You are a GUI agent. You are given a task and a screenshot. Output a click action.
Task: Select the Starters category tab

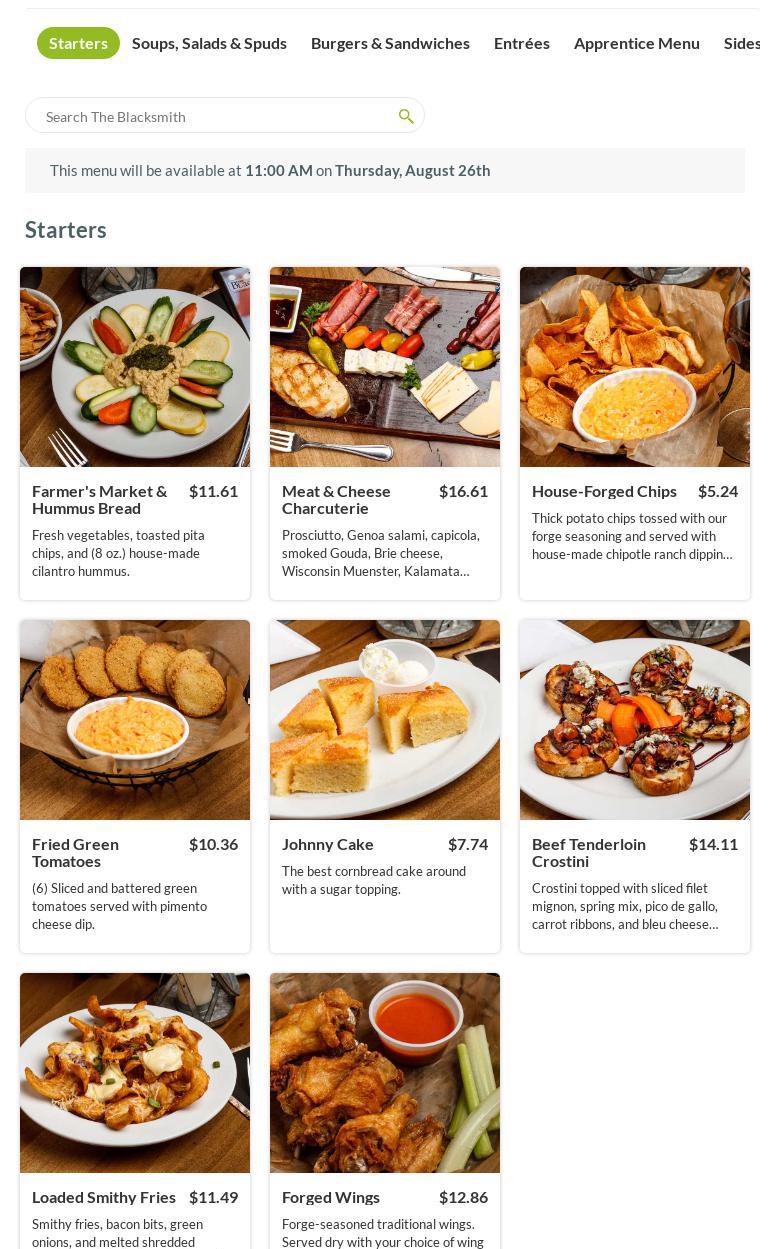tap(78, 43)
